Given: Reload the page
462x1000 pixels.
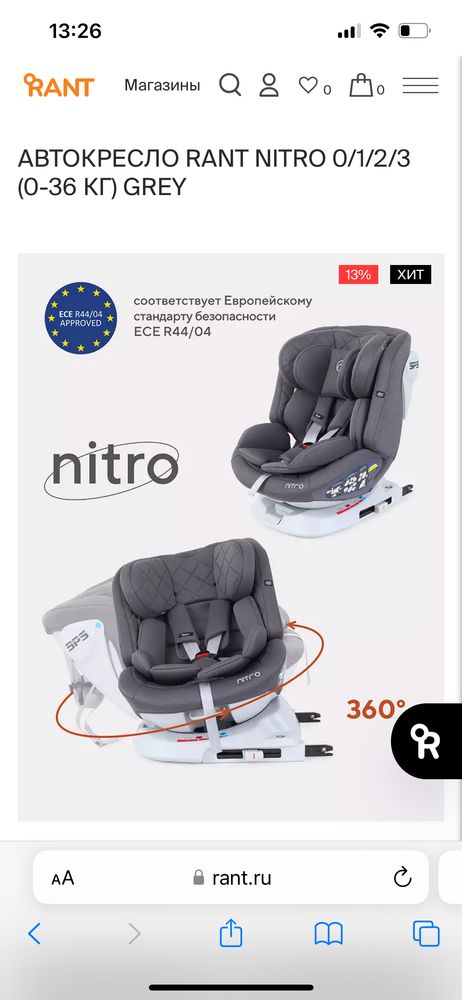Looking at the screenshot, I should click(x=402, y=878).
